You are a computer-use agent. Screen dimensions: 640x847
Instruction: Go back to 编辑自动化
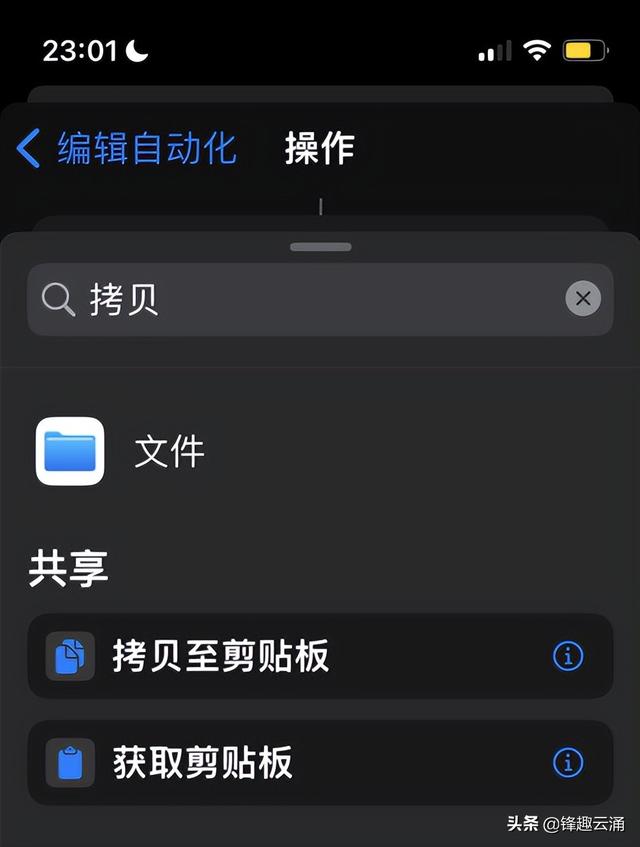[127, 148]
